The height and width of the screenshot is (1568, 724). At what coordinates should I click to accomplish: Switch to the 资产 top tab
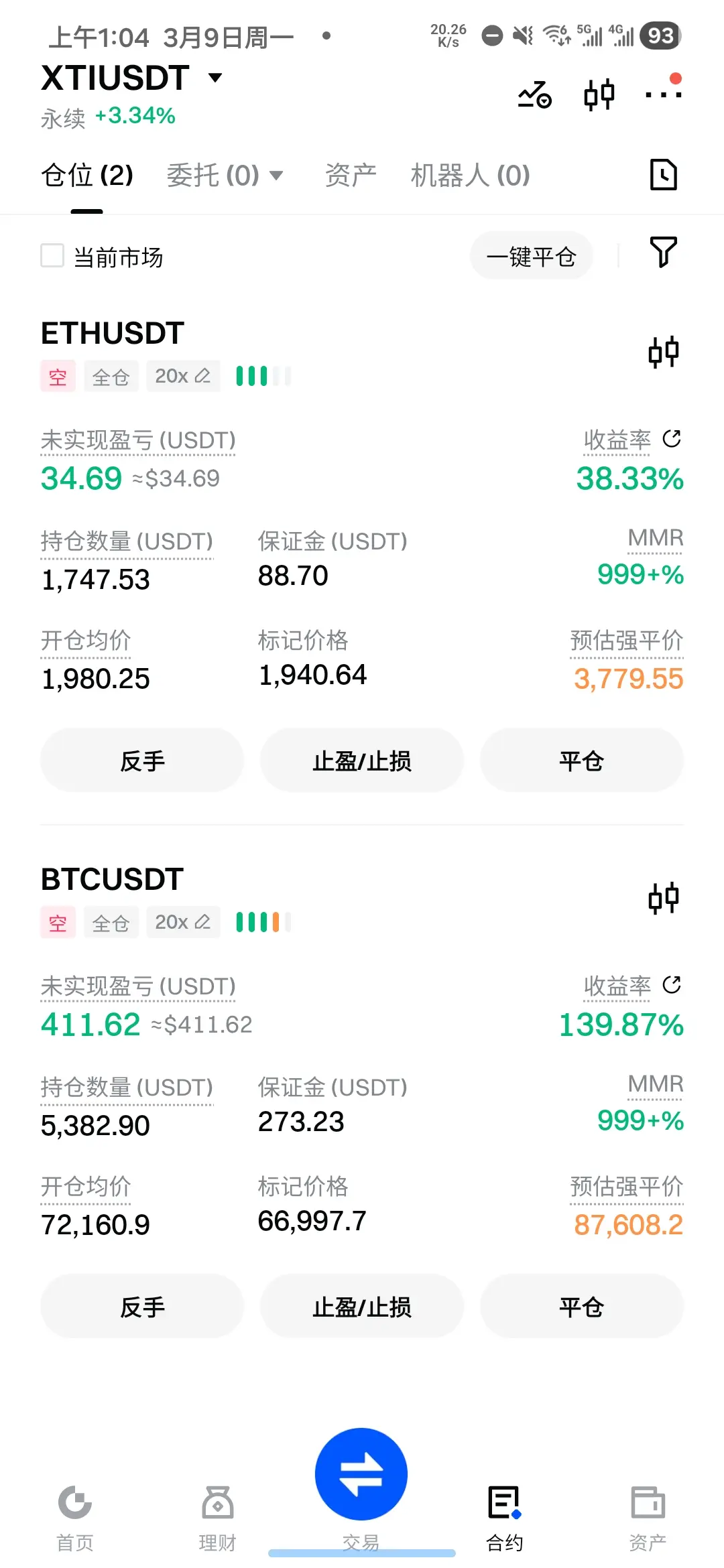click(351, 176)
